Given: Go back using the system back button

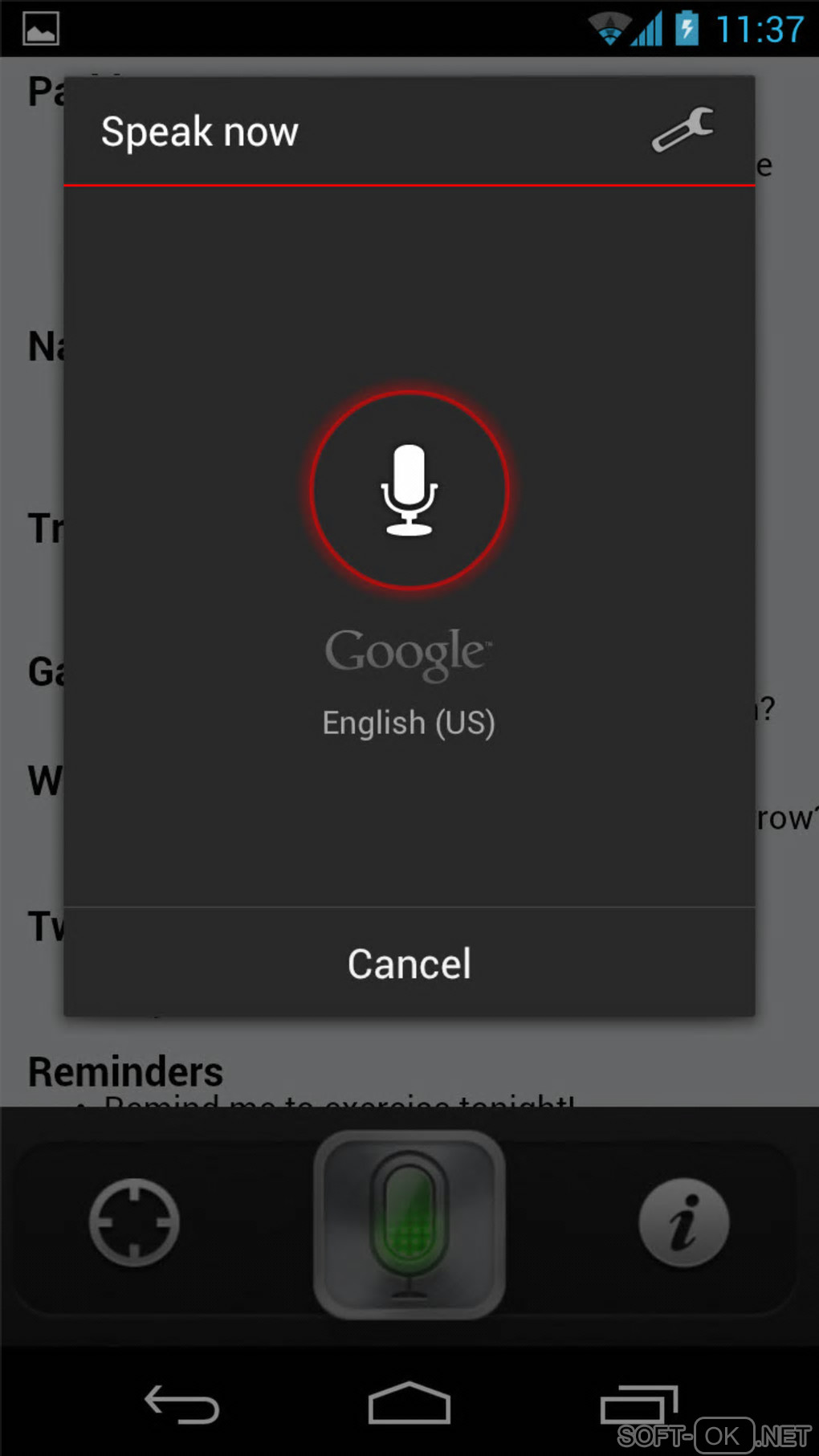Looking at the screenshot, I should (182, 1405).
